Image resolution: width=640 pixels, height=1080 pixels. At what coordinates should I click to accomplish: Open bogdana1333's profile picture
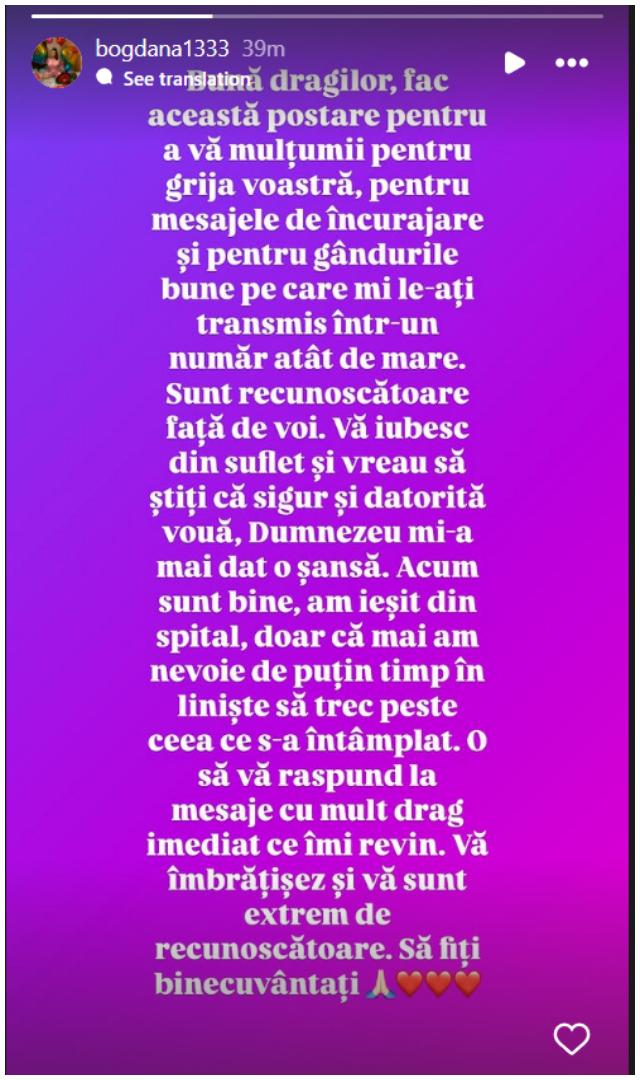coord(57,62)
